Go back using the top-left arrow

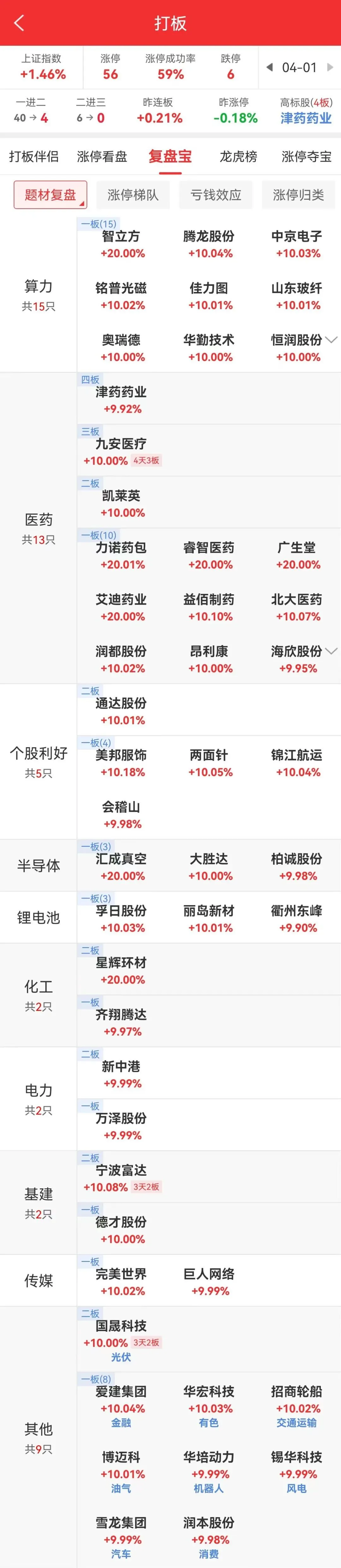pyautogui.click(x=19, y=23)
